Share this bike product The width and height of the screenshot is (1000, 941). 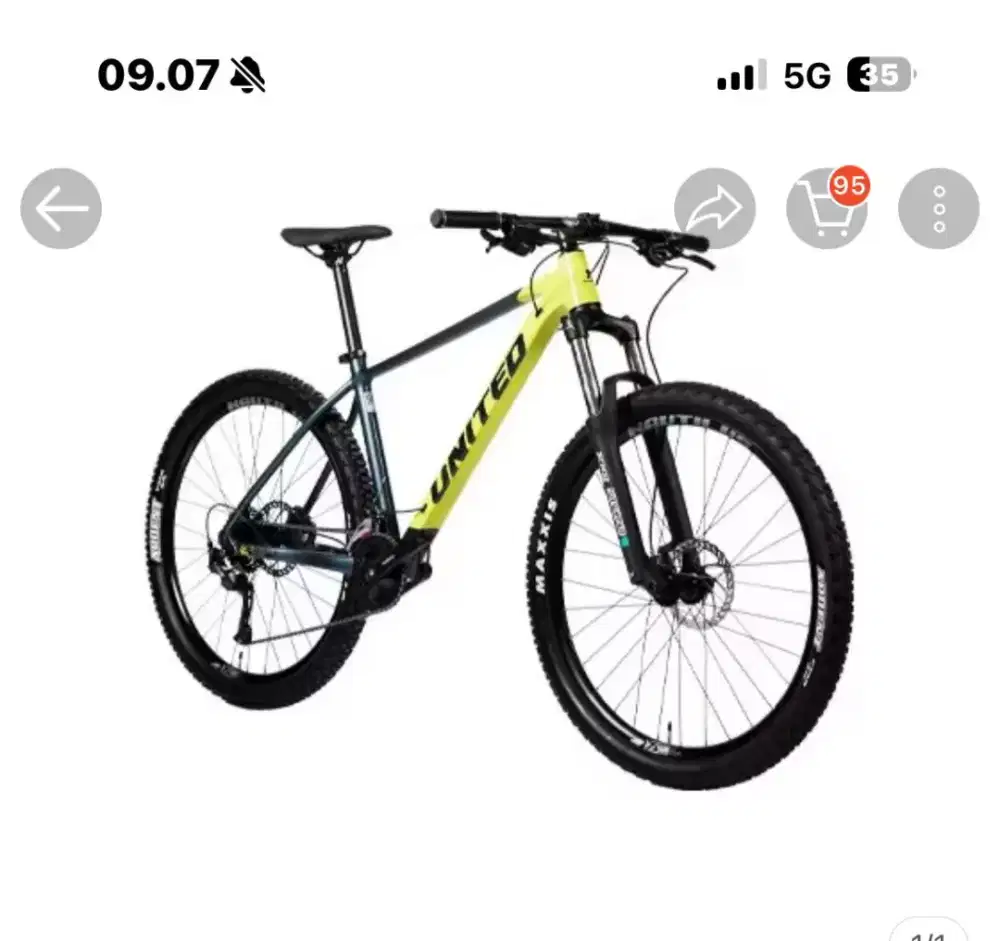[x=714, y=208]
